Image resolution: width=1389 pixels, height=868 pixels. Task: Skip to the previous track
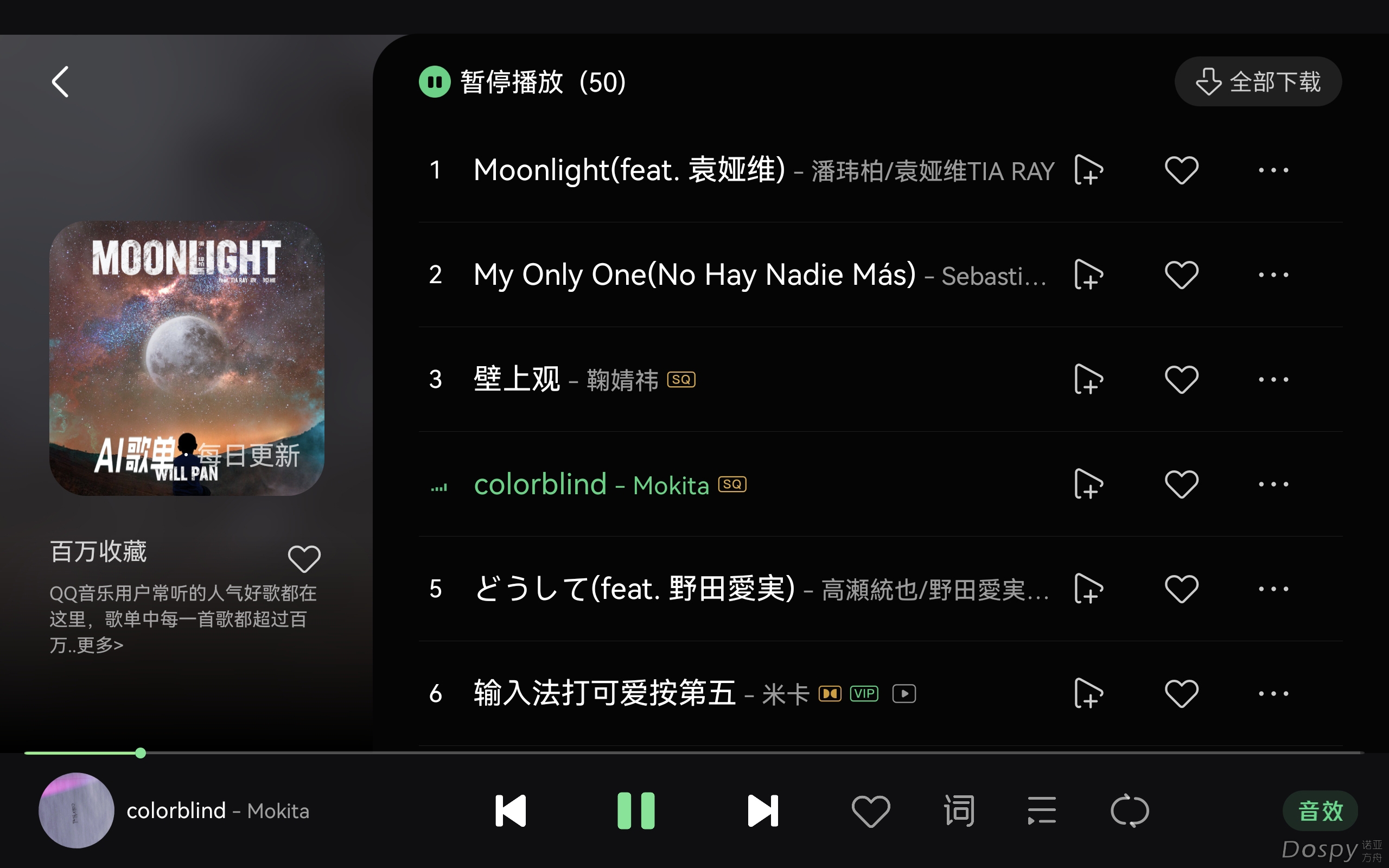[x=510, y=810]
